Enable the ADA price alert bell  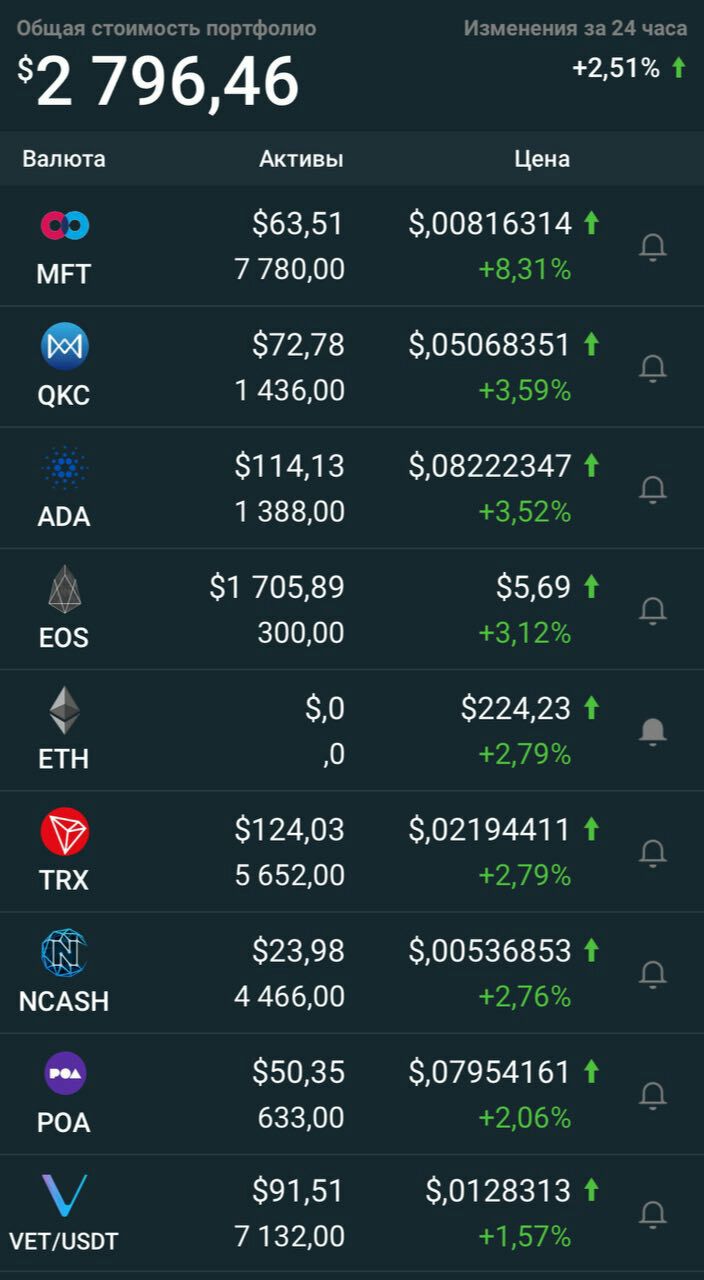click(x=653, y=489)
